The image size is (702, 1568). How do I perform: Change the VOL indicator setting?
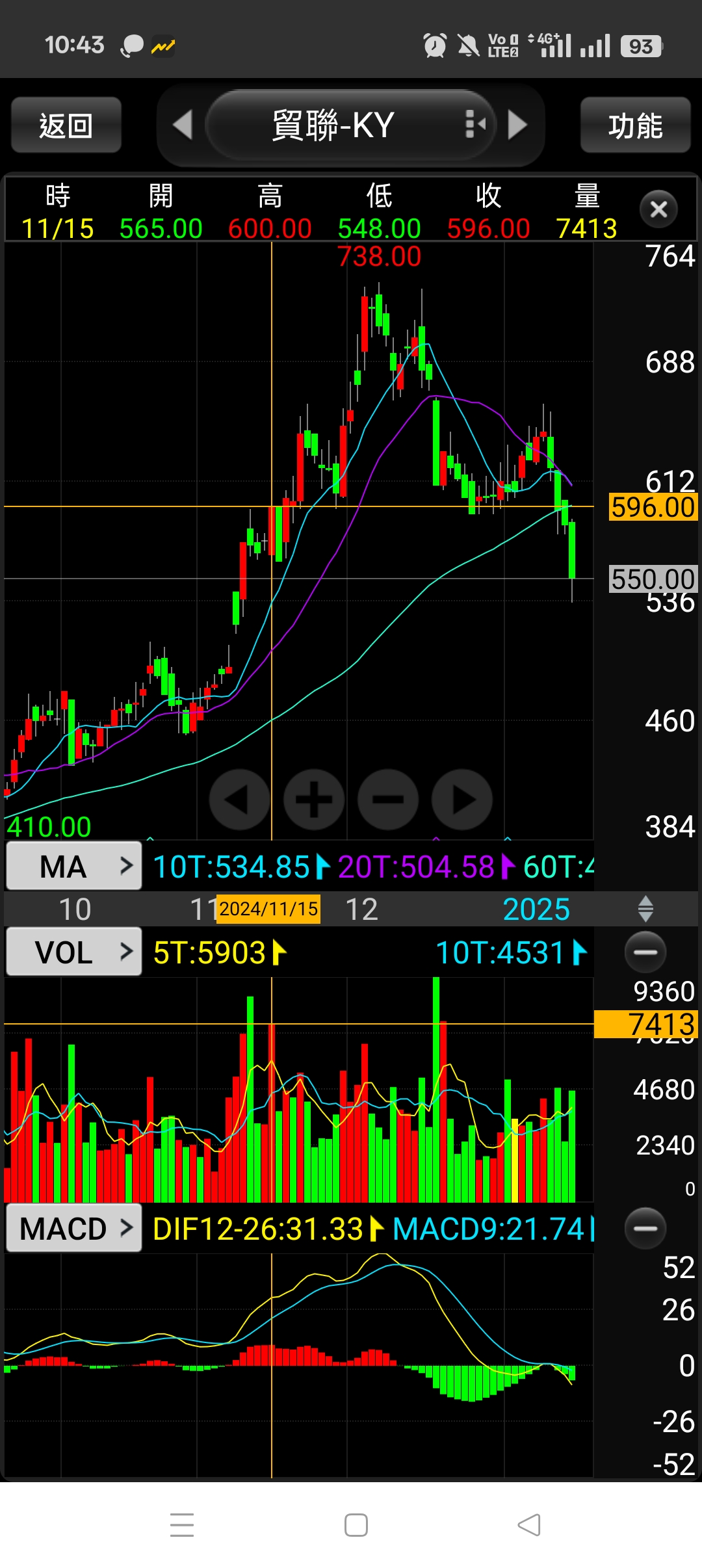coord(73,952)
